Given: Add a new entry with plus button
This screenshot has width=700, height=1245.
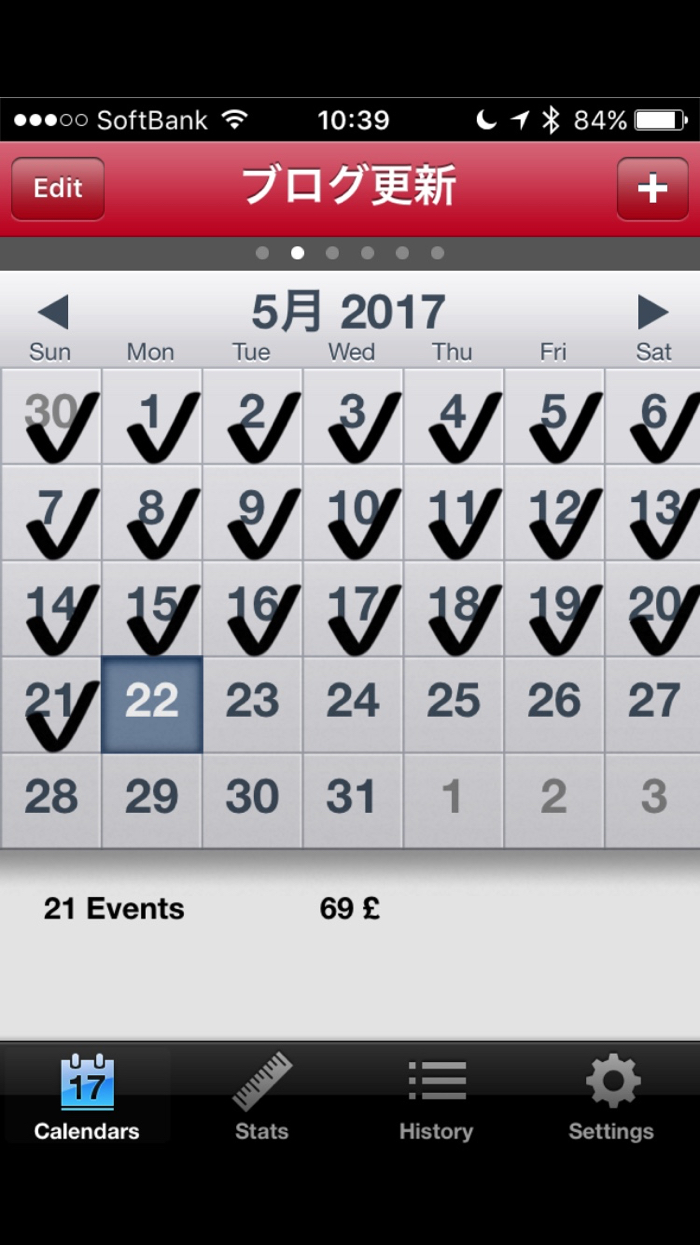Looking at the screenshot, I should (x=652, y=189).
